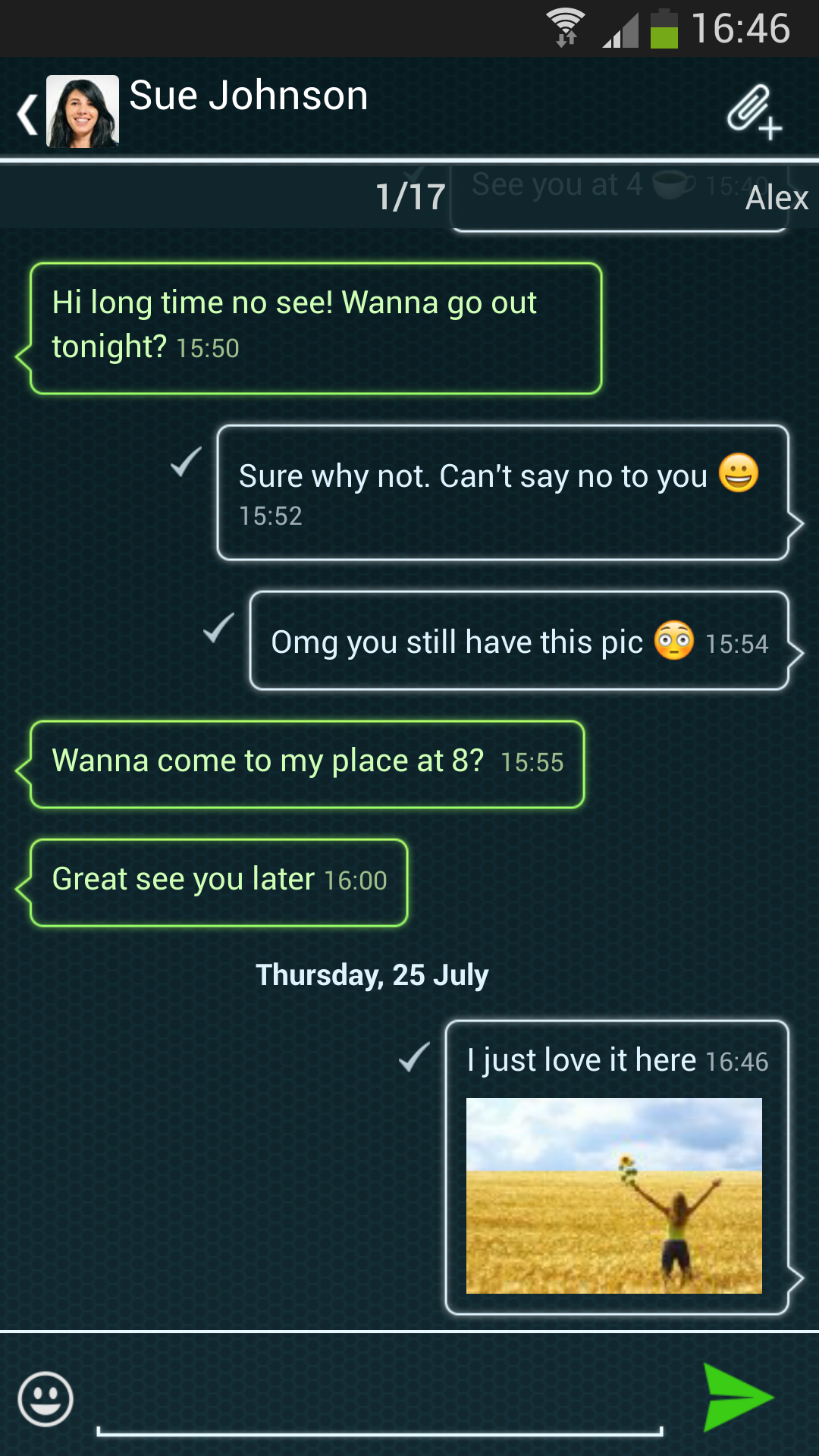Tap the 'Thursday, 25 July' date divider

(372, 975)
